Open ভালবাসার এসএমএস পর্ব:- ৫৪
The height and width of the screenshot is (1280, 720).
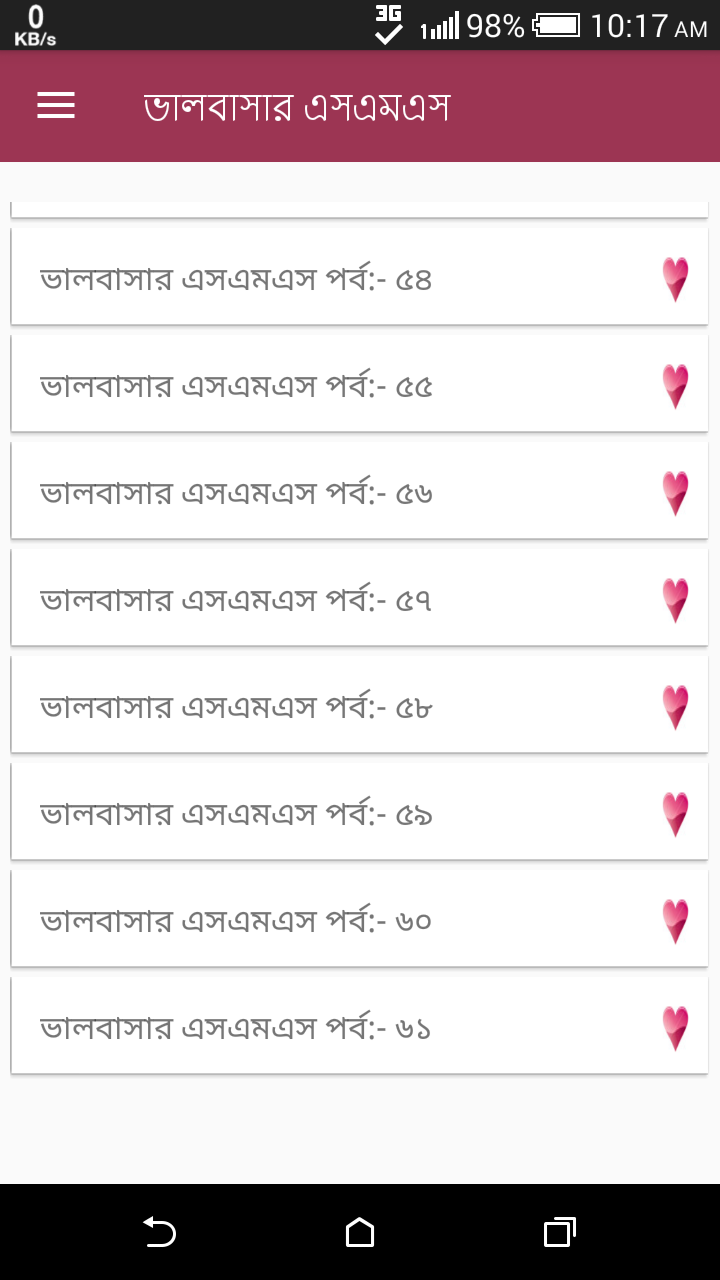(x=360, y=277)
